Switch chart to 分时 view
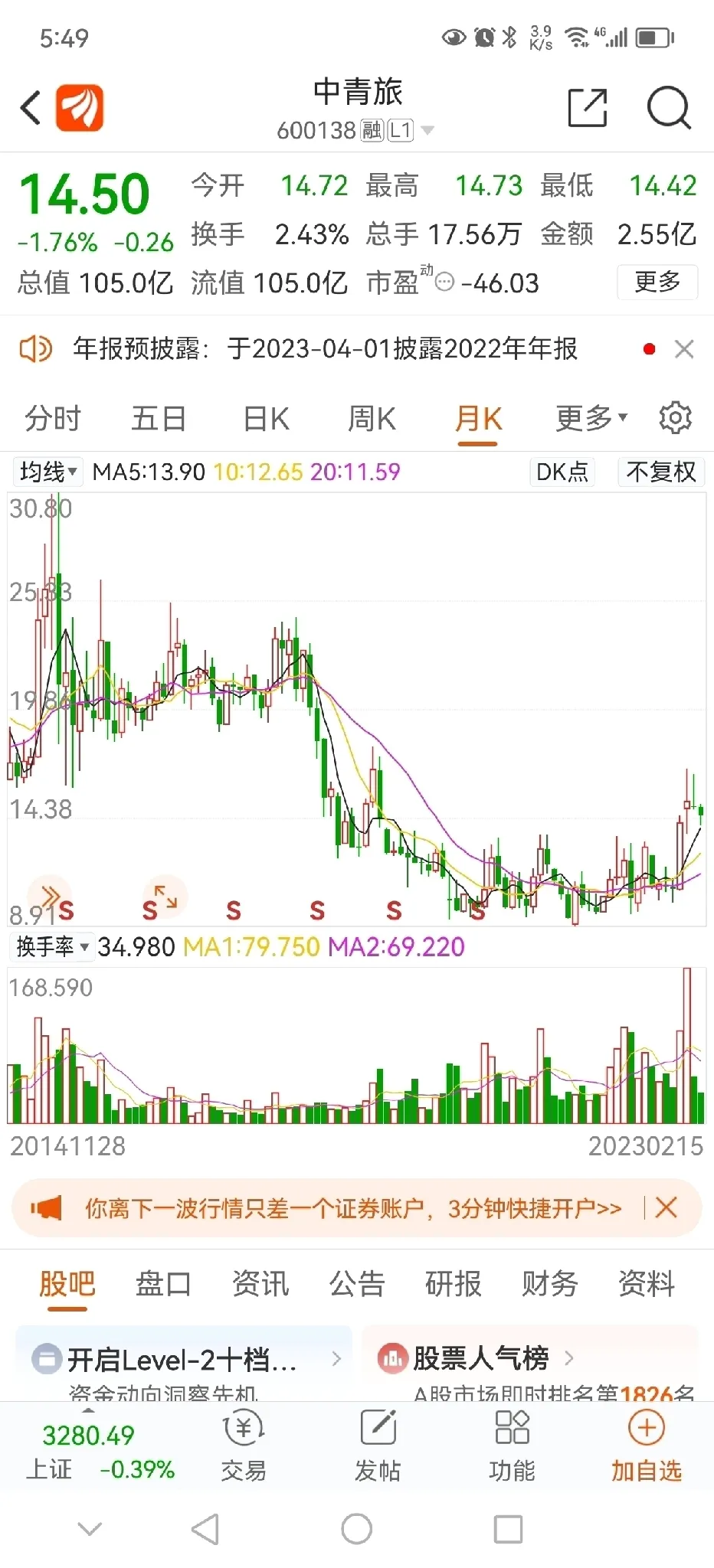 coord(53,419)
